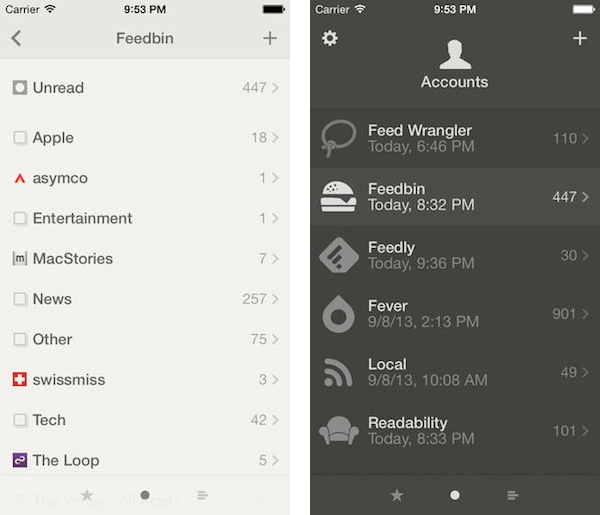Open the asymco feed
Screen dimensions: 600x515
tap(145, 178)
